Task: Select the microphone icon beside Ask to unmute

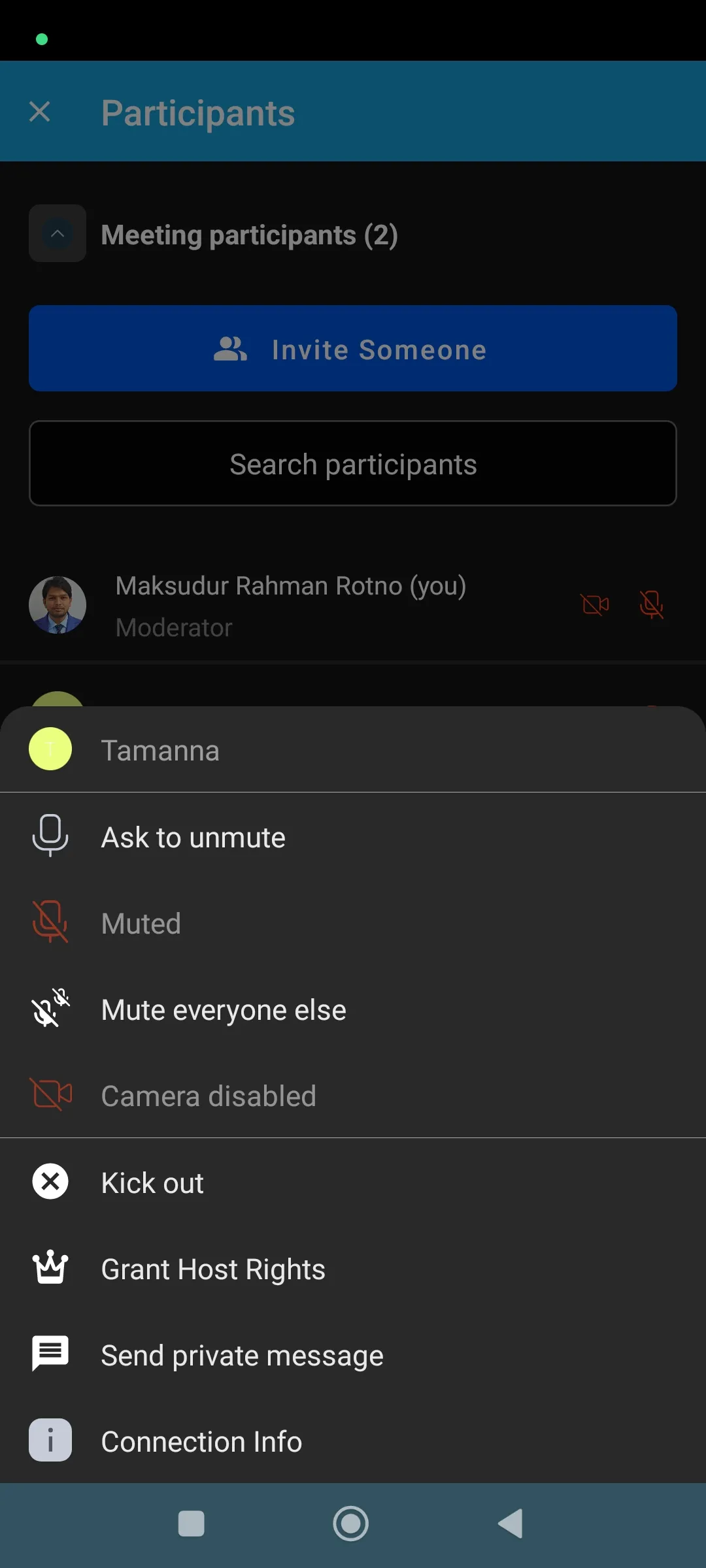Action: tap(50, 836)
